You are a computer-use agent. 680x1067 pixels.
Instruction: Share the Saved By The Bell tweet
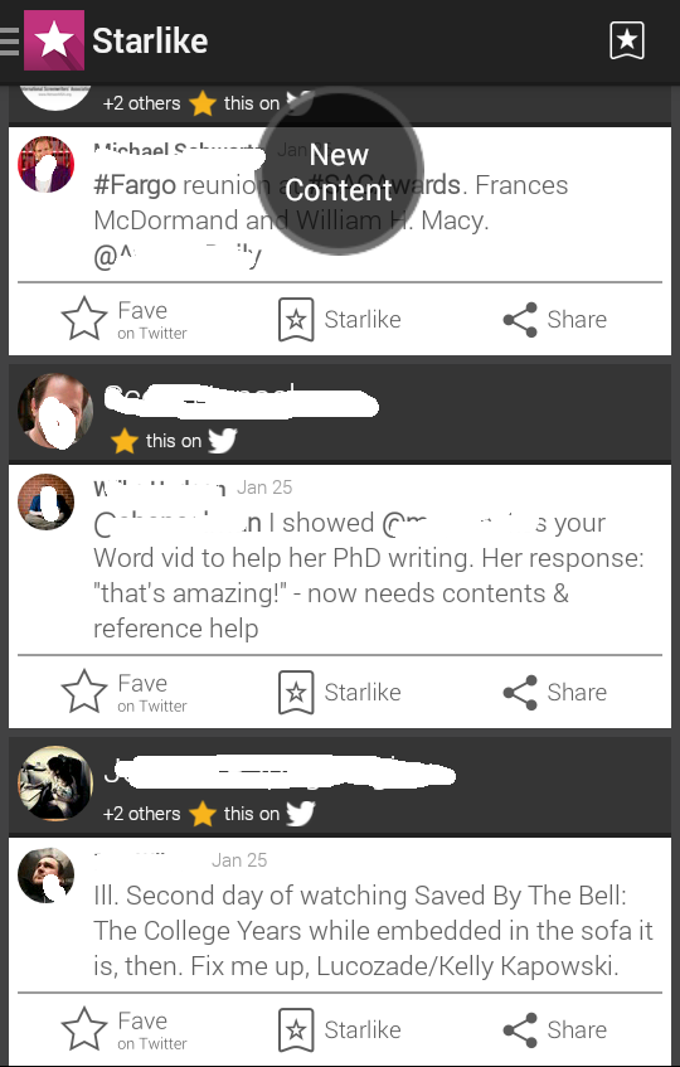[x=555, y=1029]
